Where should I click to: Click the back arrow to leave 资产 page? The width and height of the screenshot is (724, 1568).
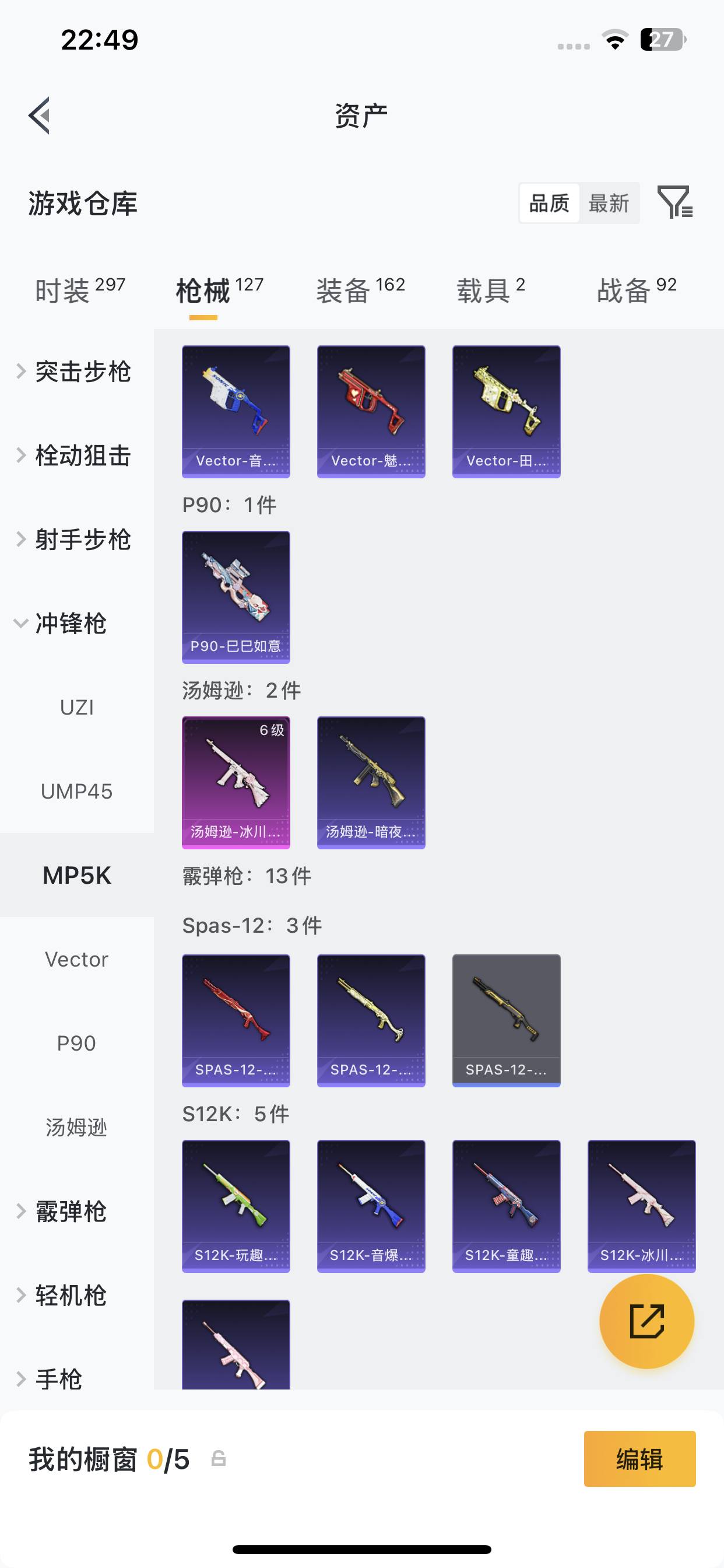tap(40, 117)
